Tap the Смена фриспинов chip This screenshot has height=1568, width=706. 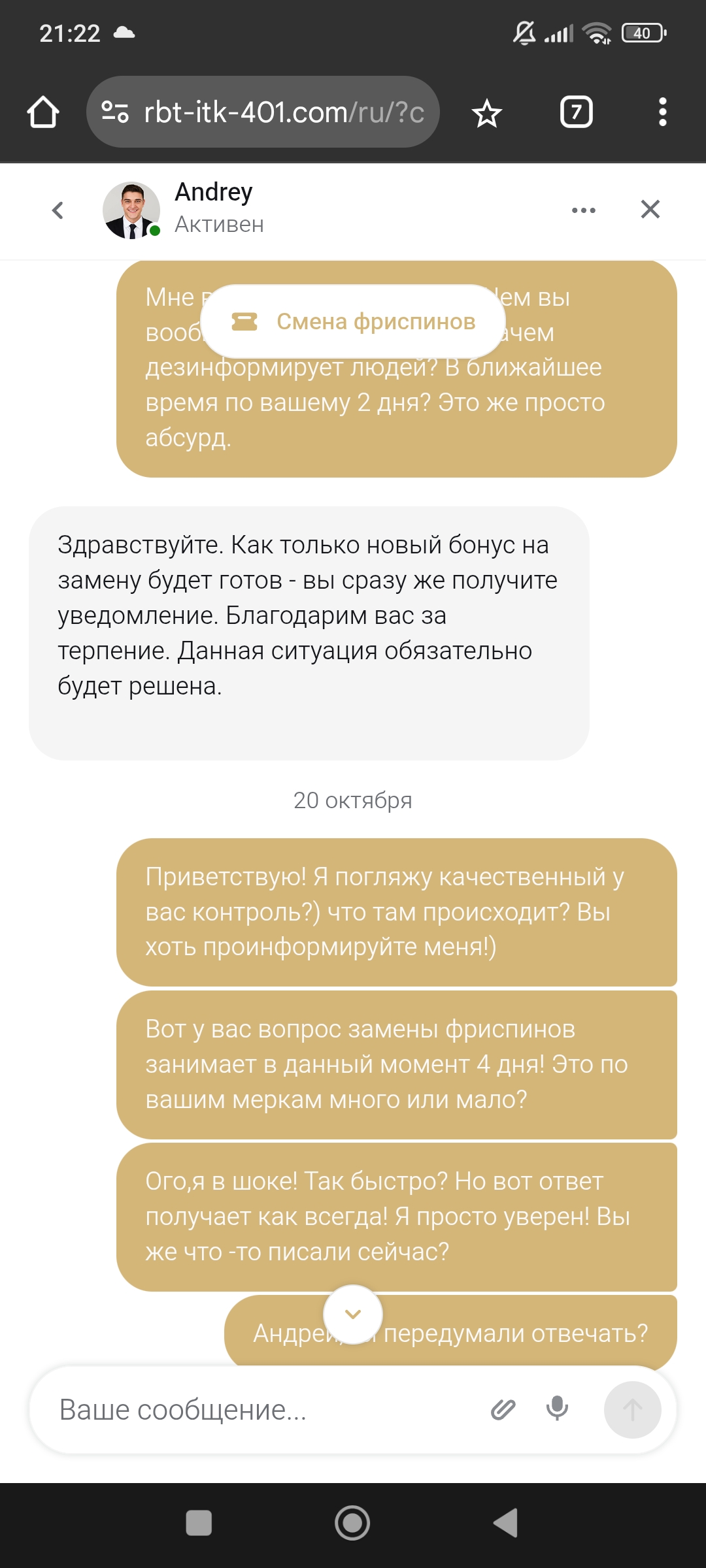point(353,321)
